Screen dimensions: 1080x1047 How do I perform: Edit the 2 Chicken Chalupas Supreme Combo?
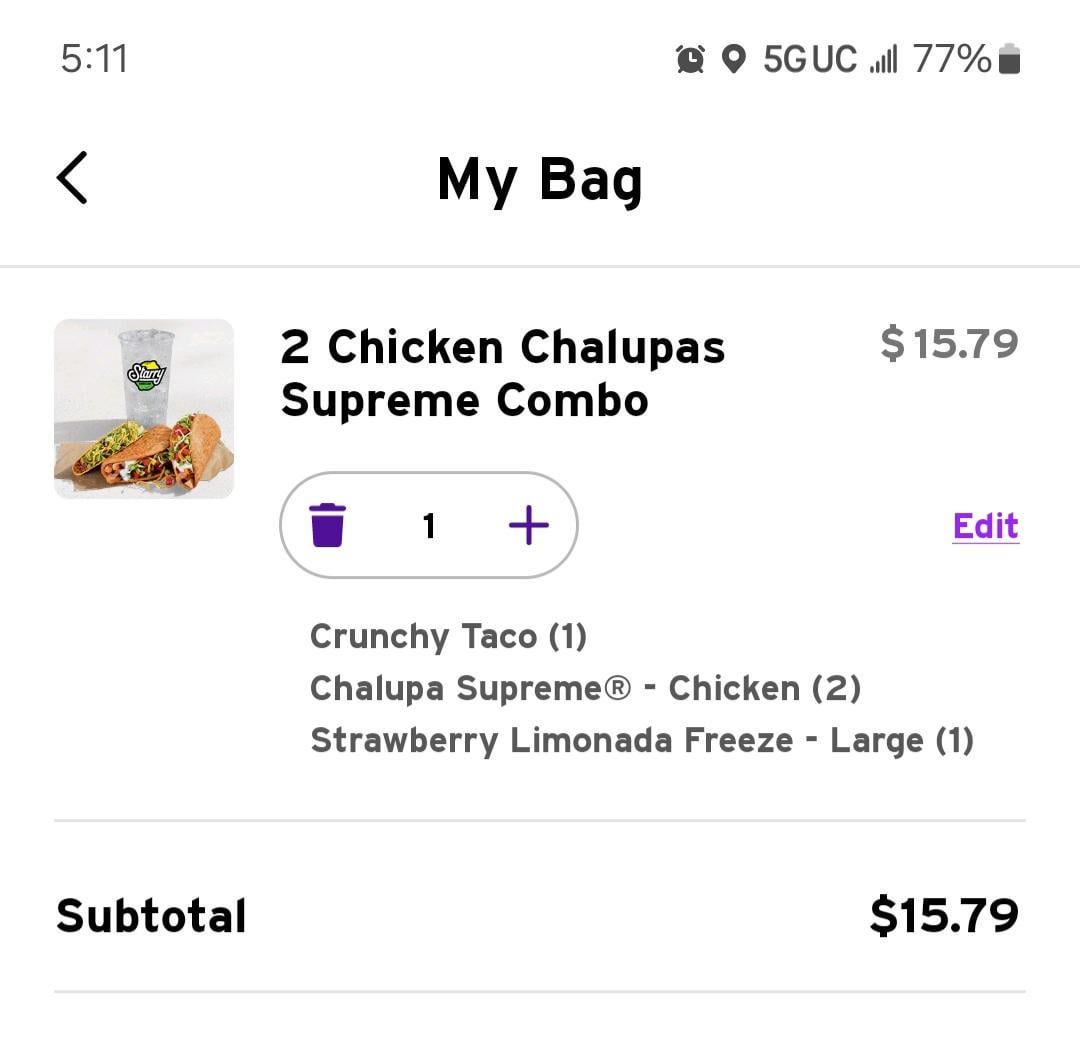click(985, 526)
